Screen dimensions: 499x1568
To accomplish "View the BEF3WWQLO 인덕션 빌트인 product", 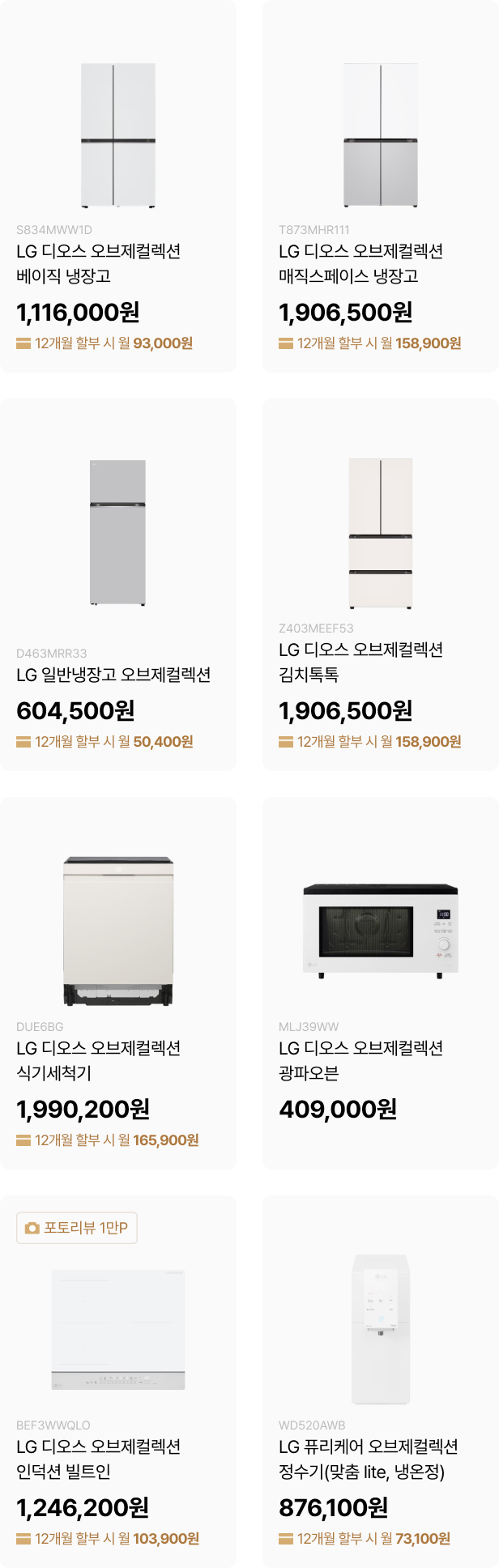I will pos(118,1381).
